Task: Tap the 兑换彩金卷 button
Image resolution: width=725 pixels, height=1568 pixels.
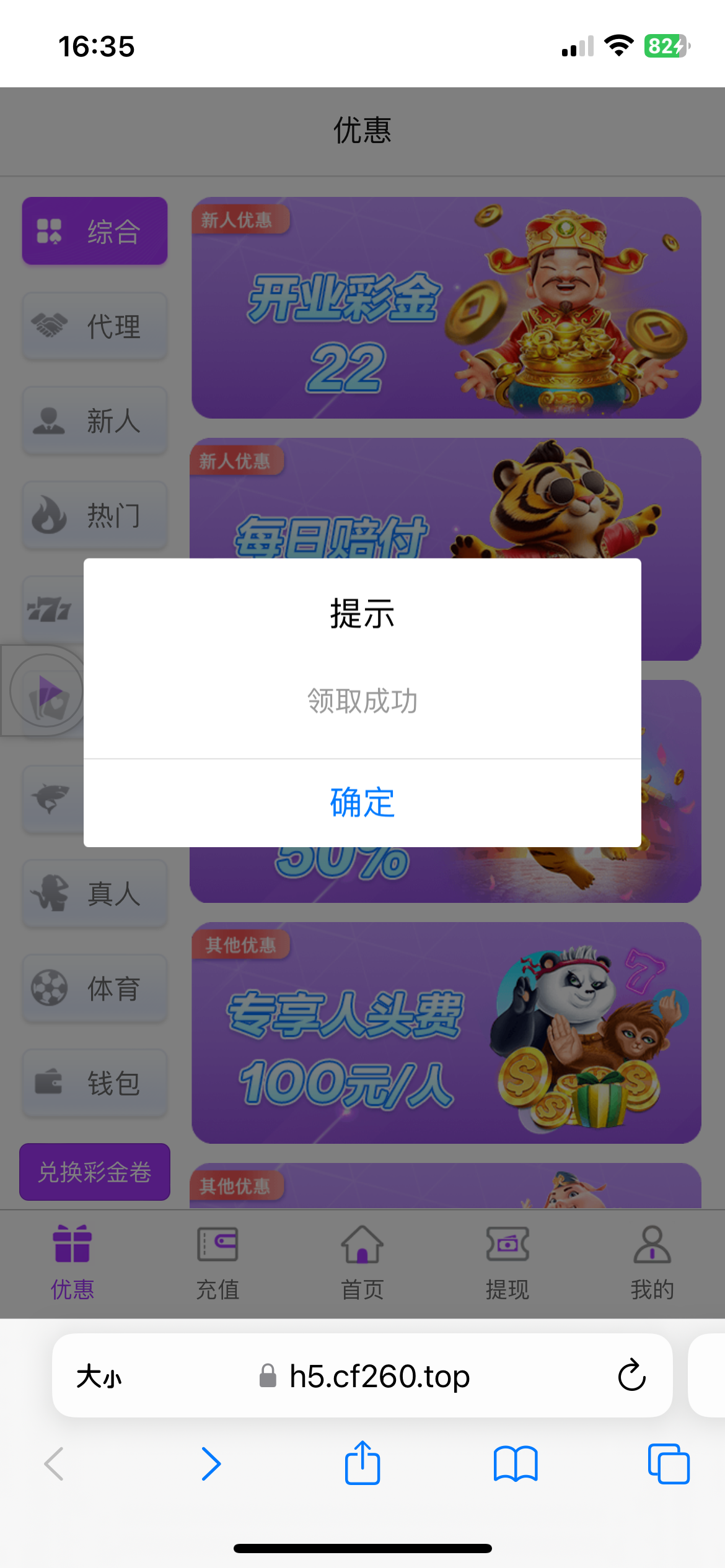Action: point(95,1172)
